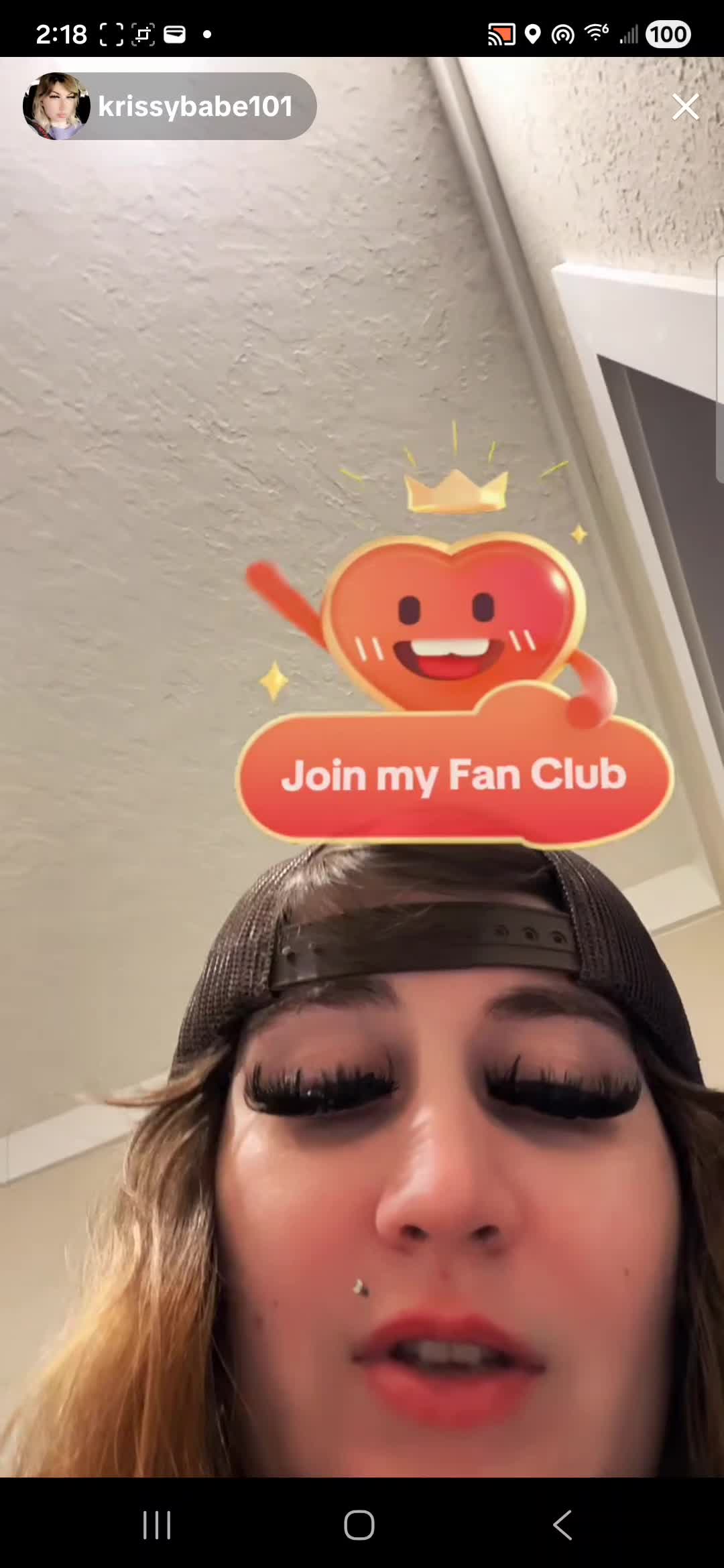724x1568 pixels.
Task: Go back using the system back button
Action: [562, 1525]
